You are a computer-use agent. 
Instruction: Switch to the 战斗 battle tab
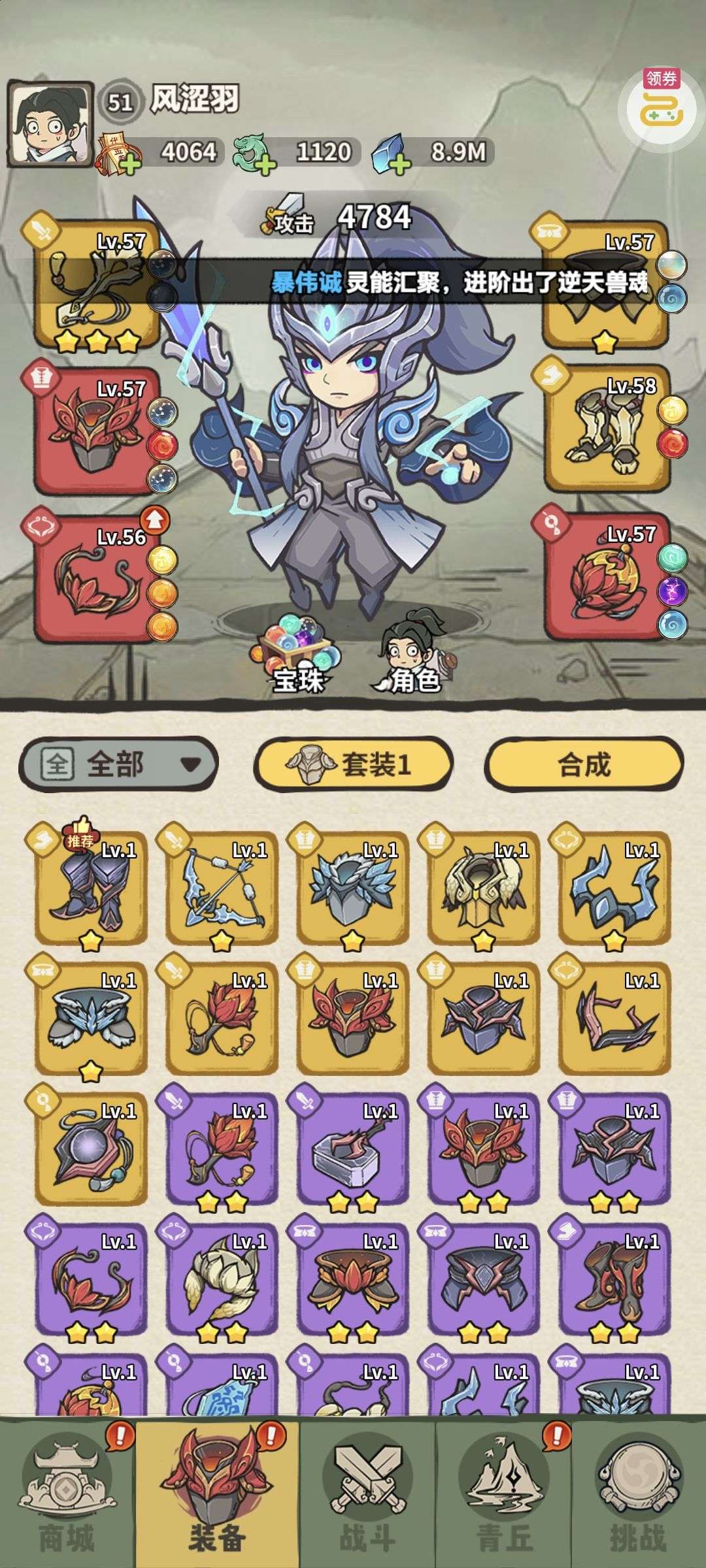click(367, 1496)
